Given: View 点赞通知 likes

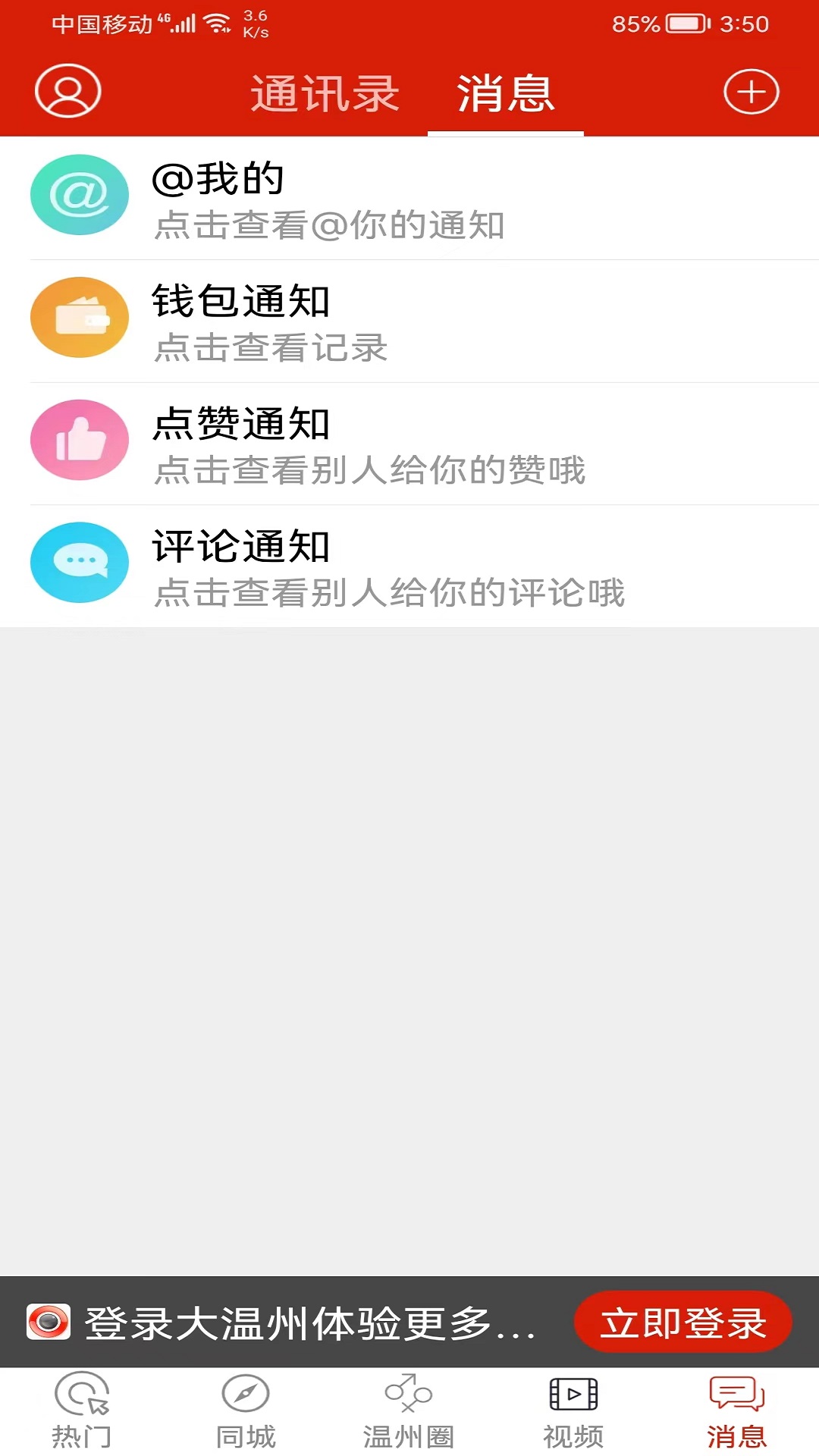Looking at the screenshot, I should tap(409, 444).
